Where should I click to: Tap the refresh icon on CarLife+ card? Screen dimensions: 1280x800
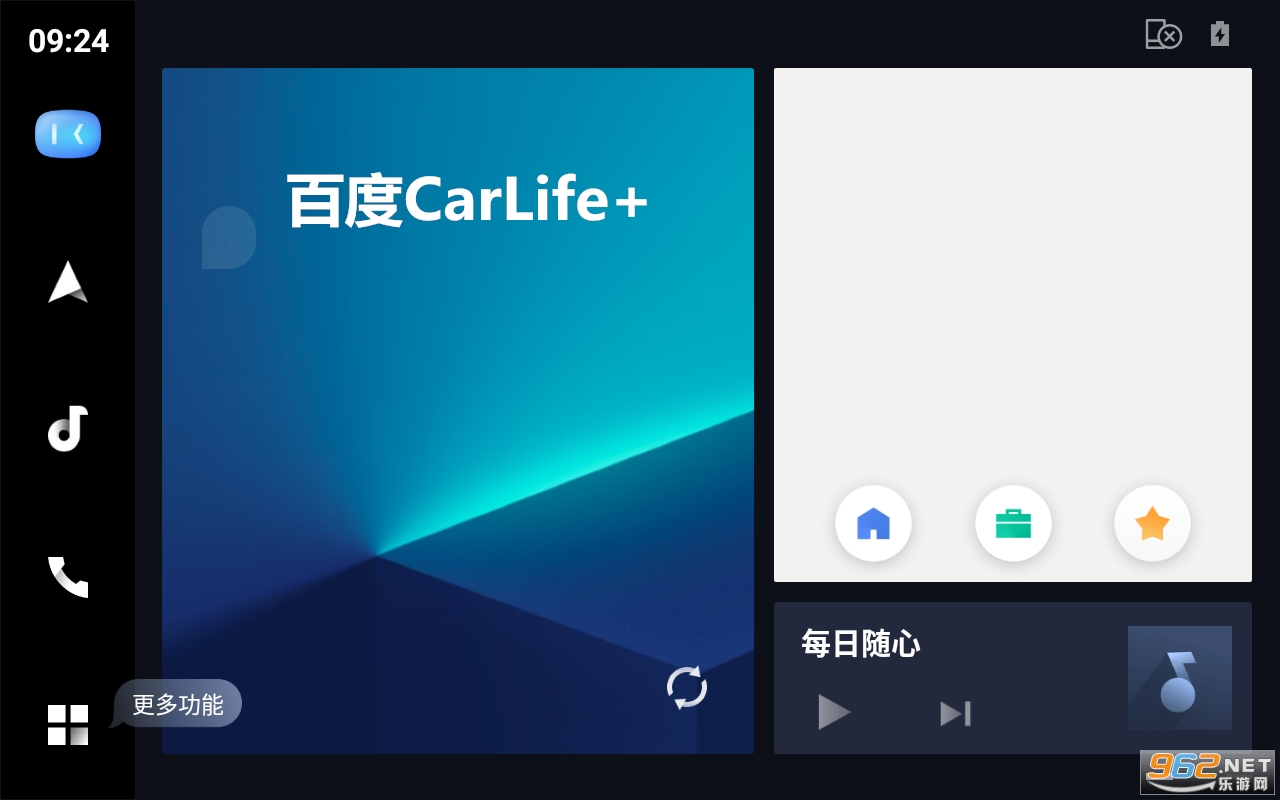coord(687,688)
